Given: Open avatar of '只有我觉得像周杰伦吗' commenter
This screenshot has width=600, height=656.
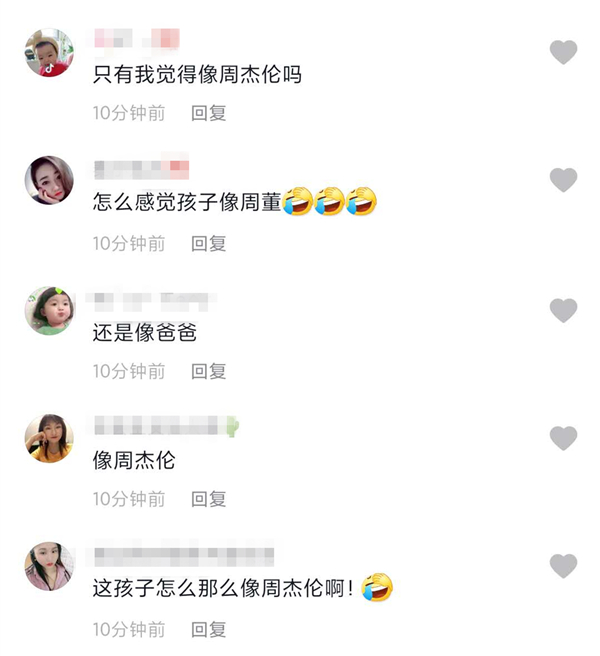Looking at the screenshot, I should coord(49,53).
